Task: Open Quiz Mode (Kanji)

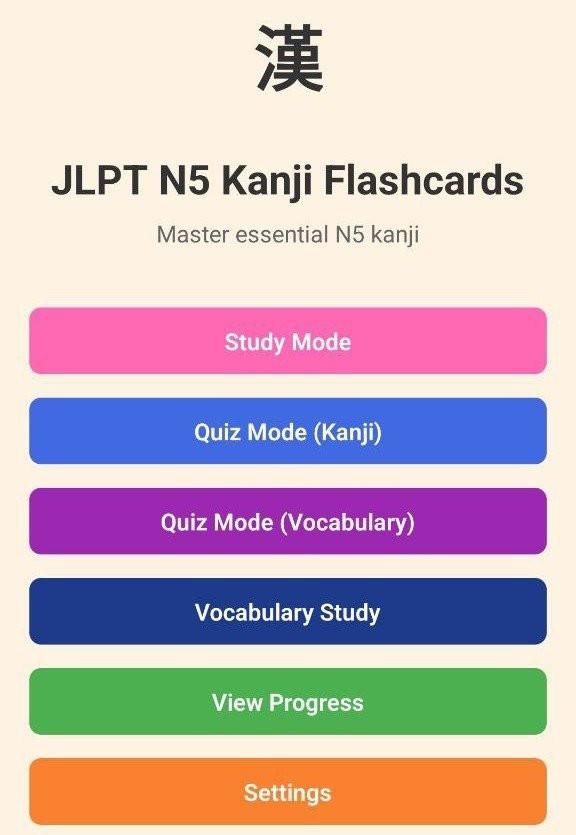Action: coord(288,431)
